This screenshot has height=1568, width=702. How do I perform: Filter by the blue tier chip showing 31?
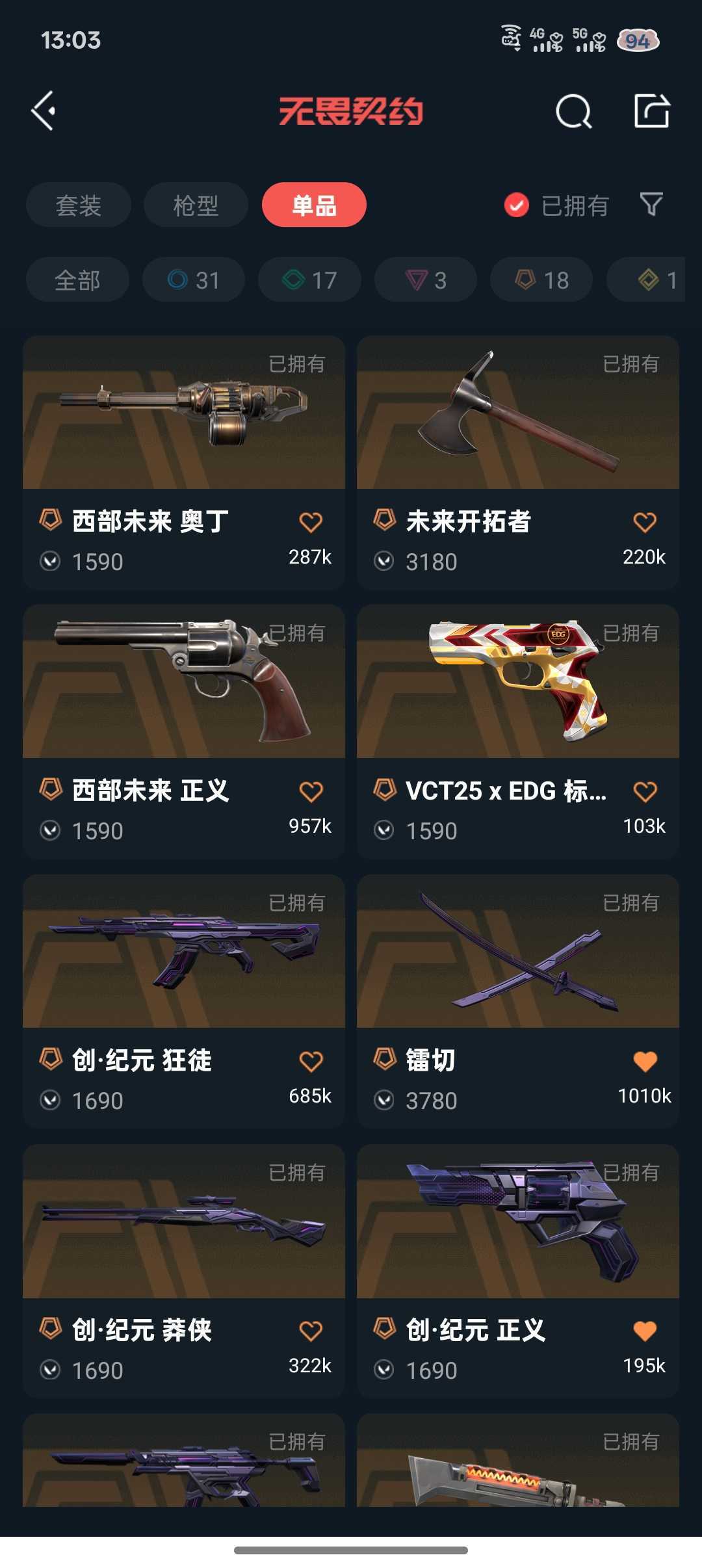click(194, 280)
